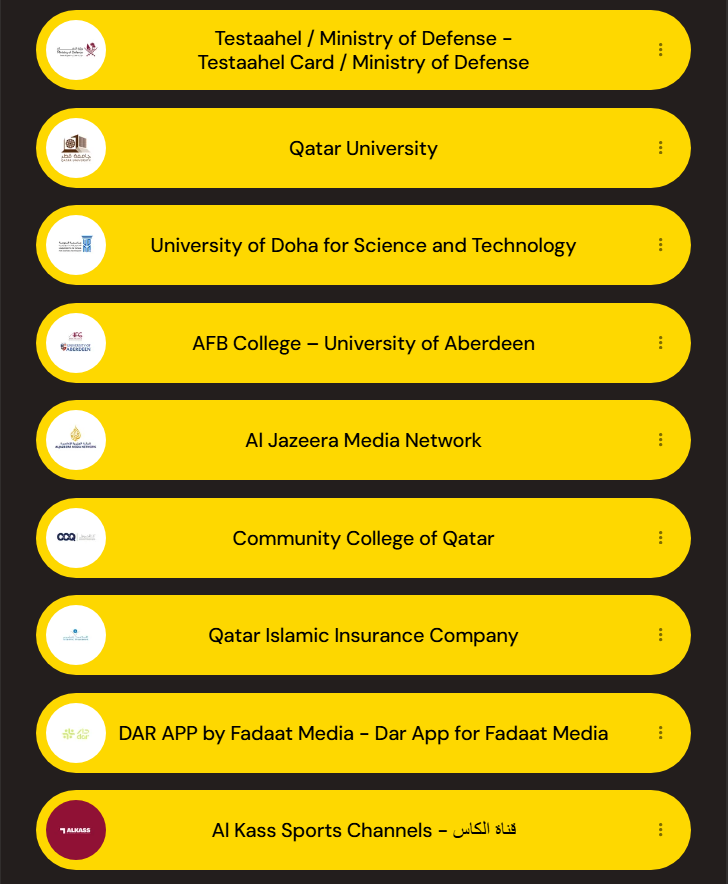Open the three-dot menu for Al Kass Sports Channels
The height and width of the screenshot is (884, 728).
pos(661,829)
